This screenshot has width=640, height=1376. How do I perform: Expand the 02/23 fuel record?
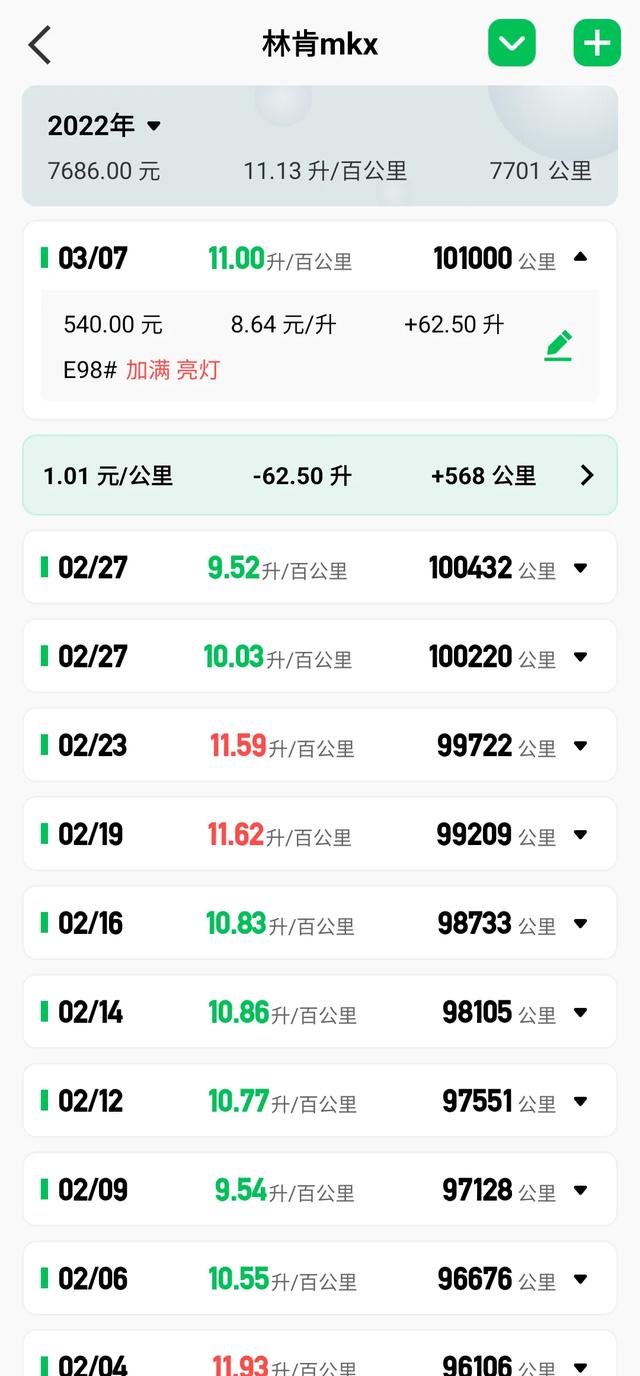click(x=580, y=746)
